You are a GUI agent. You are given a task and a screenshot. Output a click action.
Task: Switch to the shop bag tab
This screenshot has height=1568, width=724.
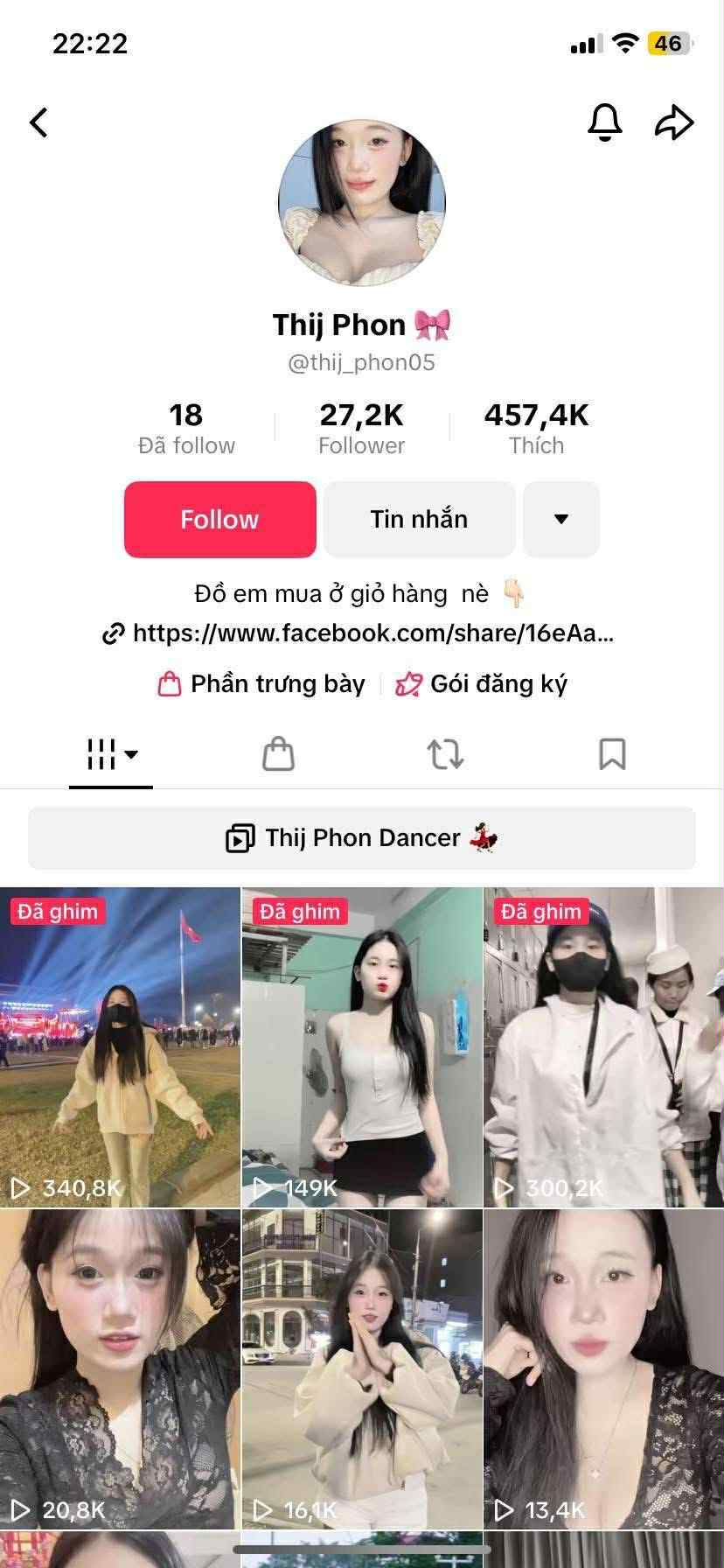278,753
